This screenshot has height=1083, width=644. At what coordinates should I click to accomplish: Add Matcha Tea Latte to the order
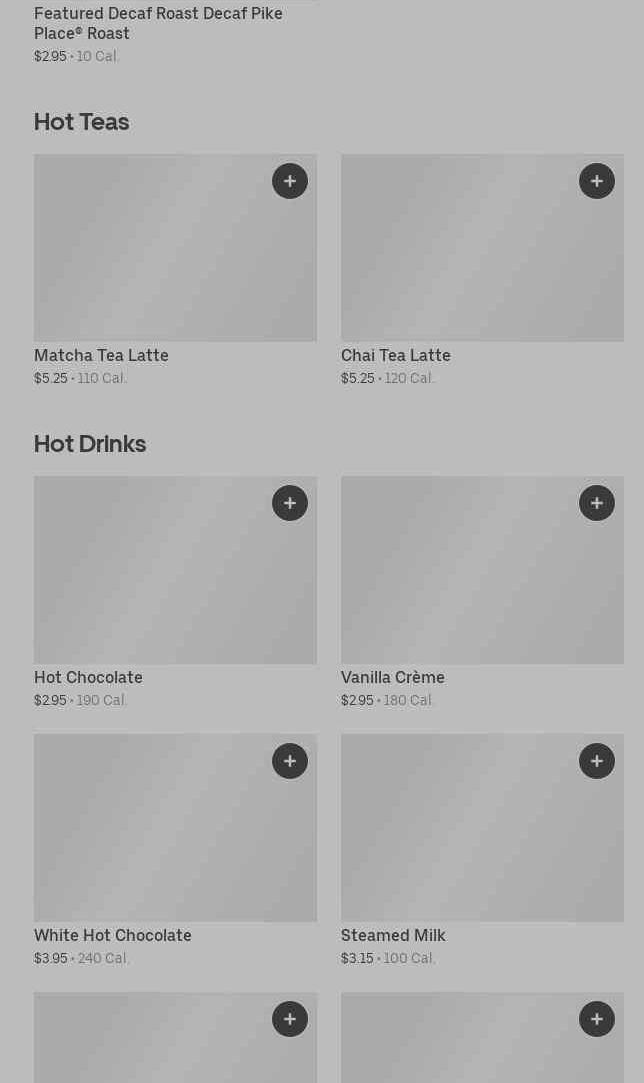290,181
